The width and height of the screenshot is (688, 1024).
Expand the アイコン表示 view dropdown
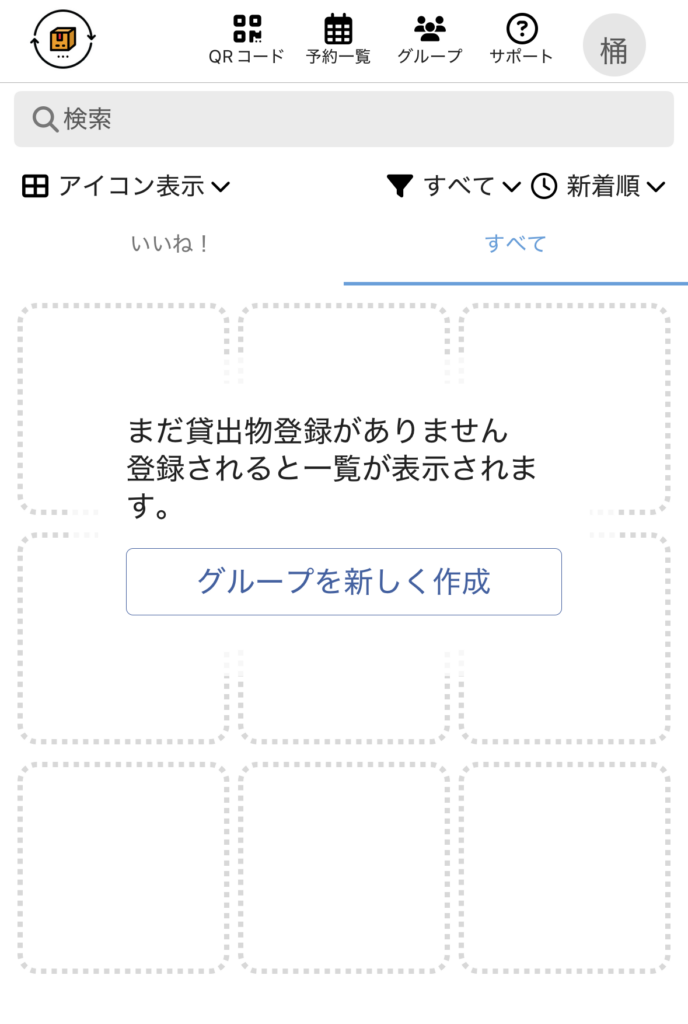(x=127, y=186)
